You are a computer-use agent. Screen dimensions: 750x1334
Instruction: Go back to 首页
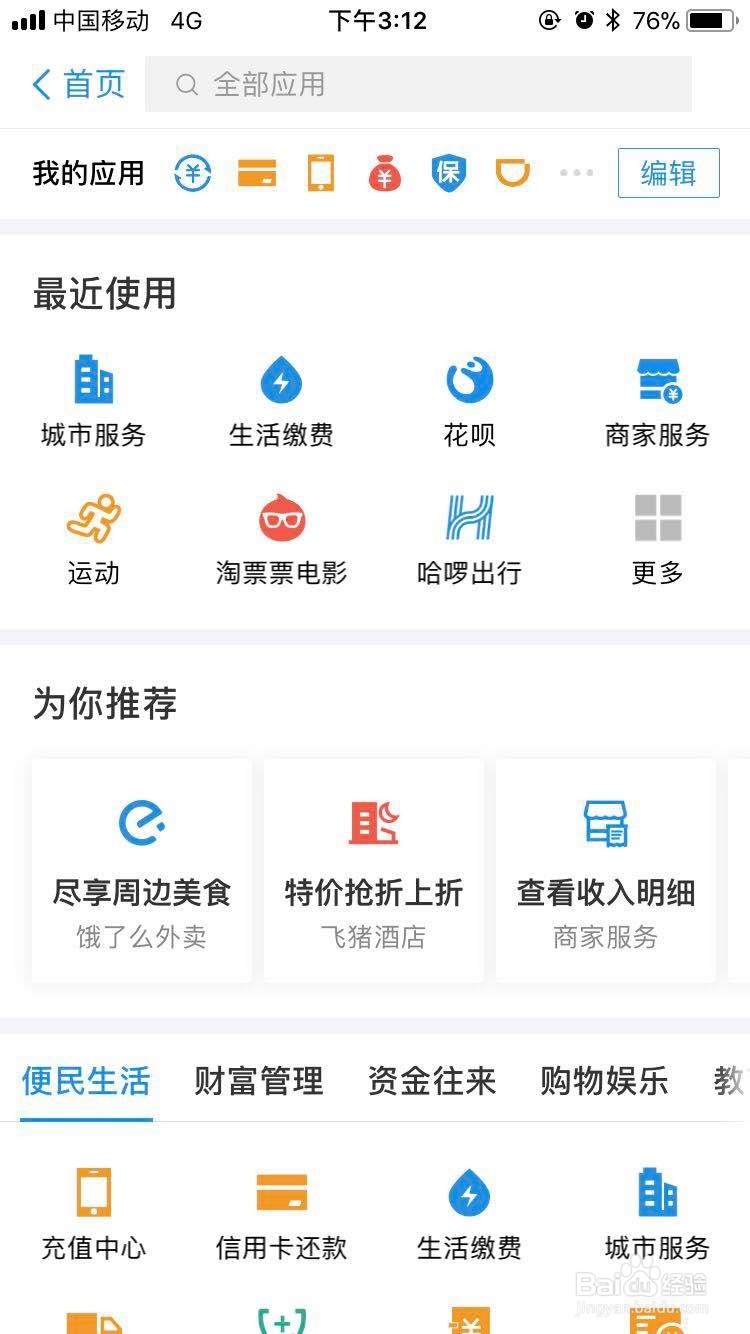[x=78, y=84]
